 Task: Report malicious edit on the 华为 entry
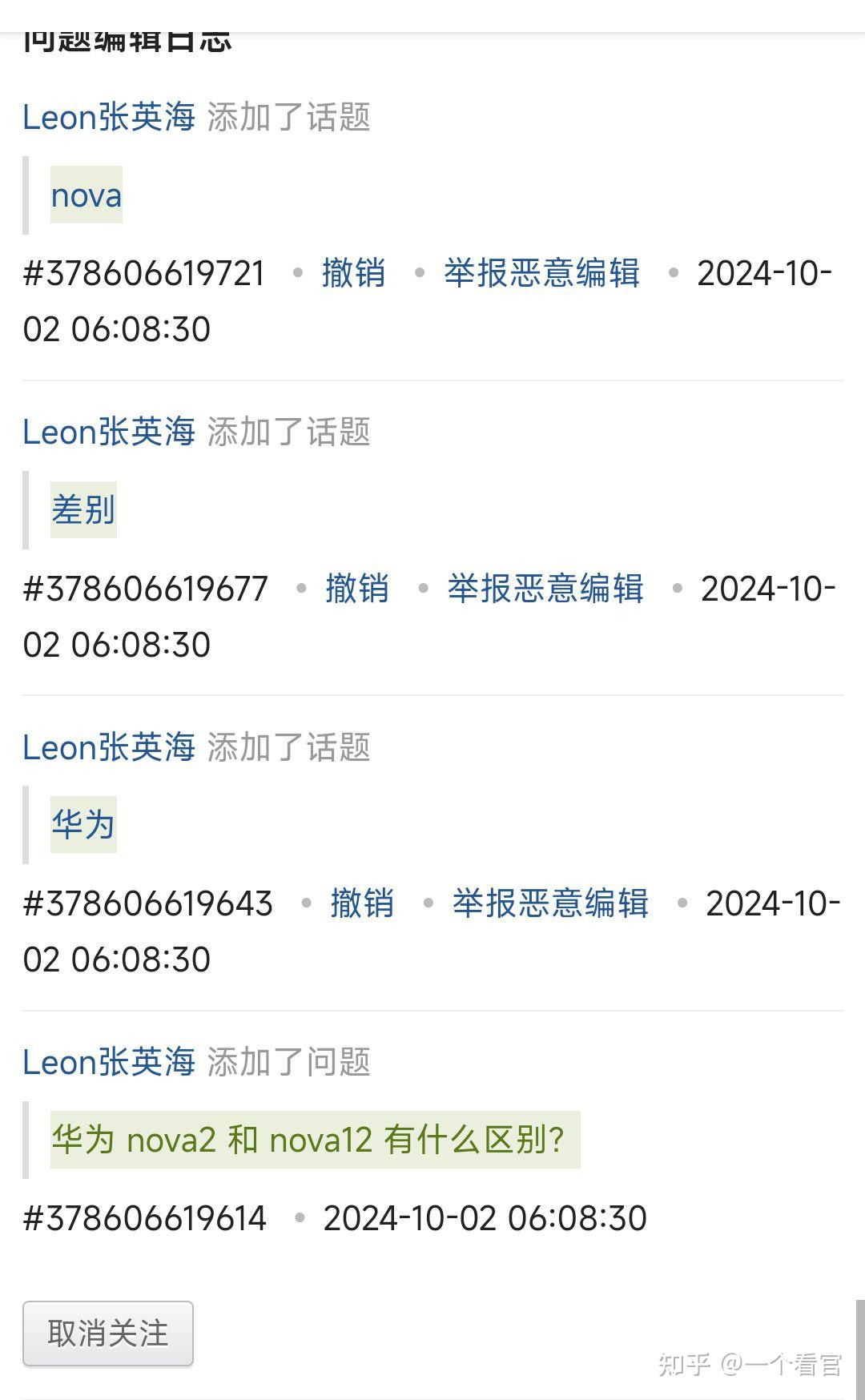pos(548,903)
